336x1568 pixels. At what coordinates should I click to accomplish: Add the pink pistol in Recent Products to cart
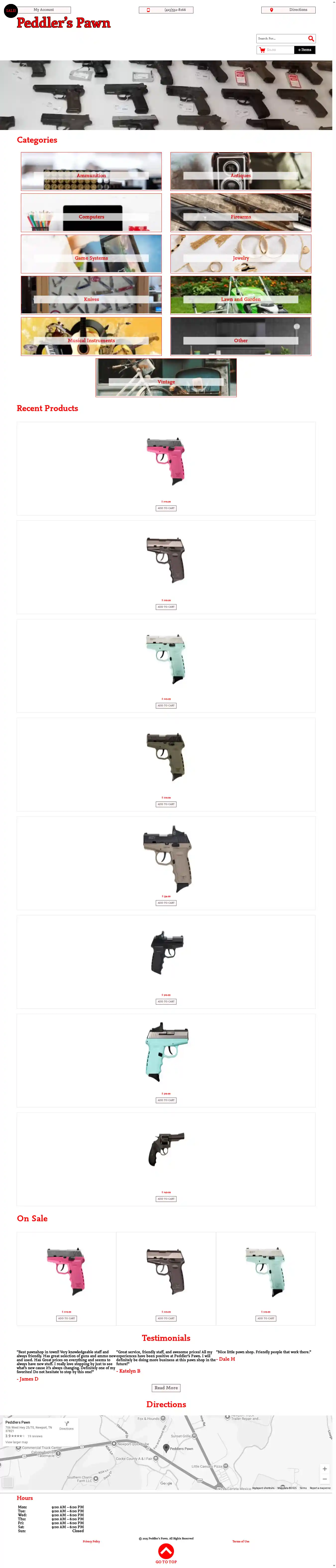point(166,508)
